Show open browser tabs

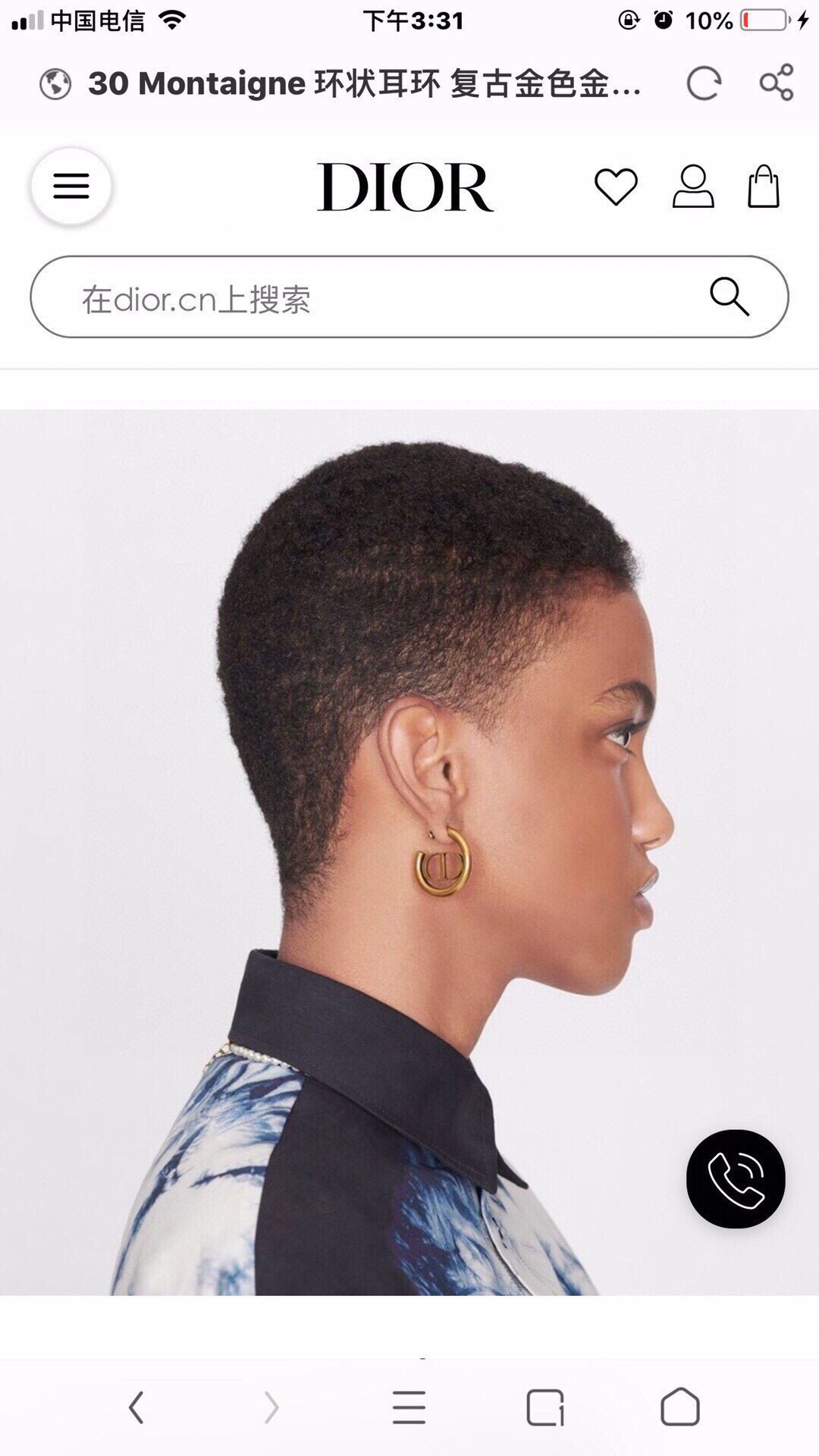[544, 1407]
